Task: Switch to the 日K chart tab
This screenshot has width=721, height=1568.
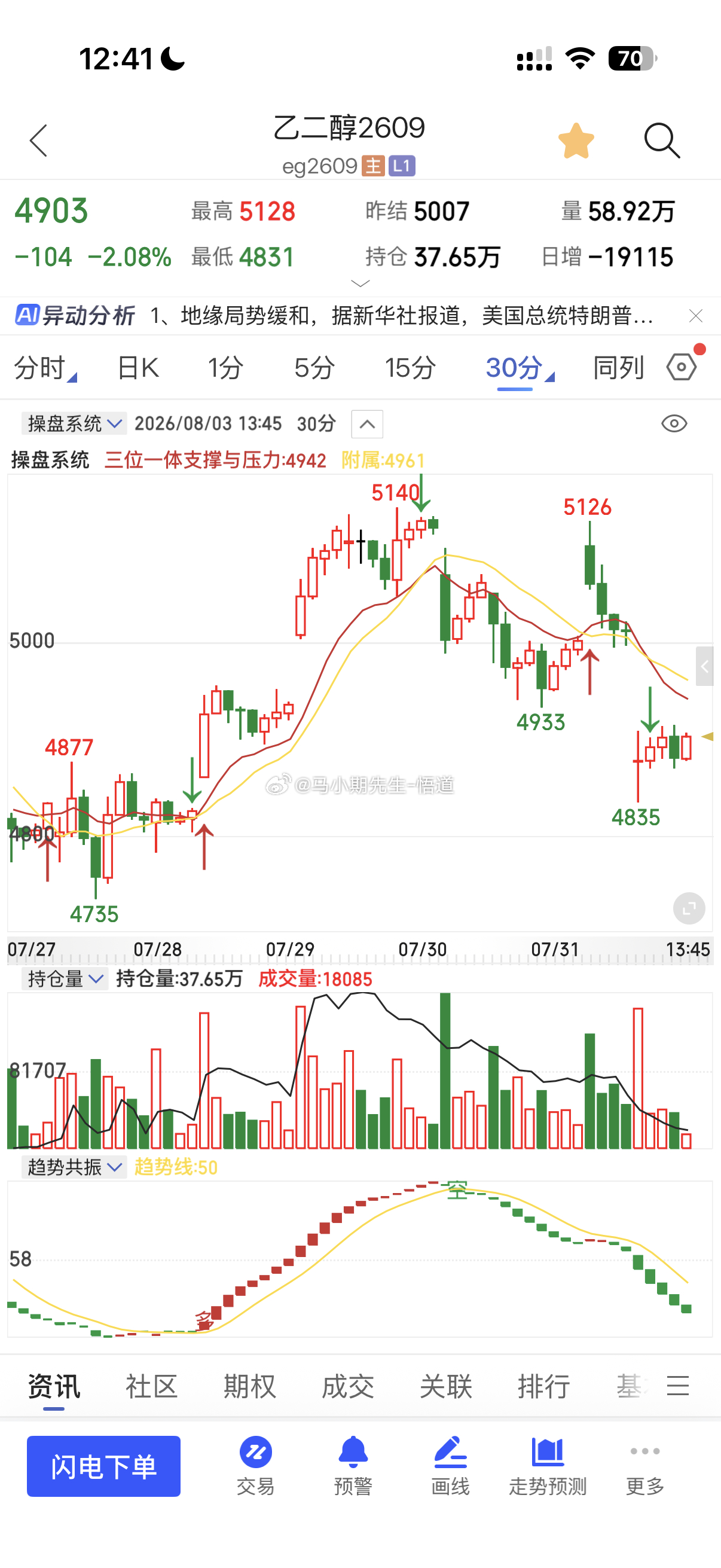Action: tap(138, 368)
